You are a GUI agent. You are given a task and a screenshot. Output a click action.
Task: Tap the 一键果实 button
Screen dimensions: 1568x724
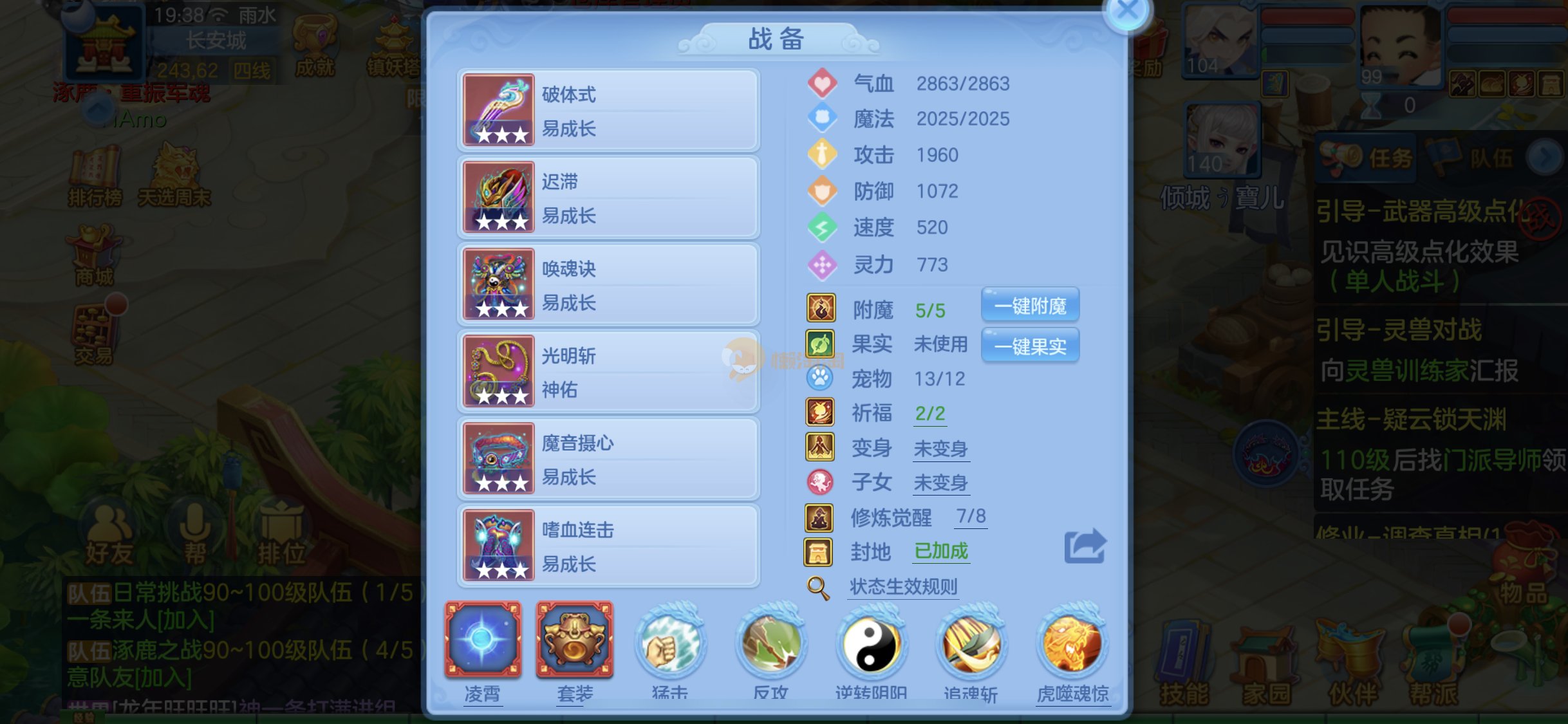pos(1029,346)
